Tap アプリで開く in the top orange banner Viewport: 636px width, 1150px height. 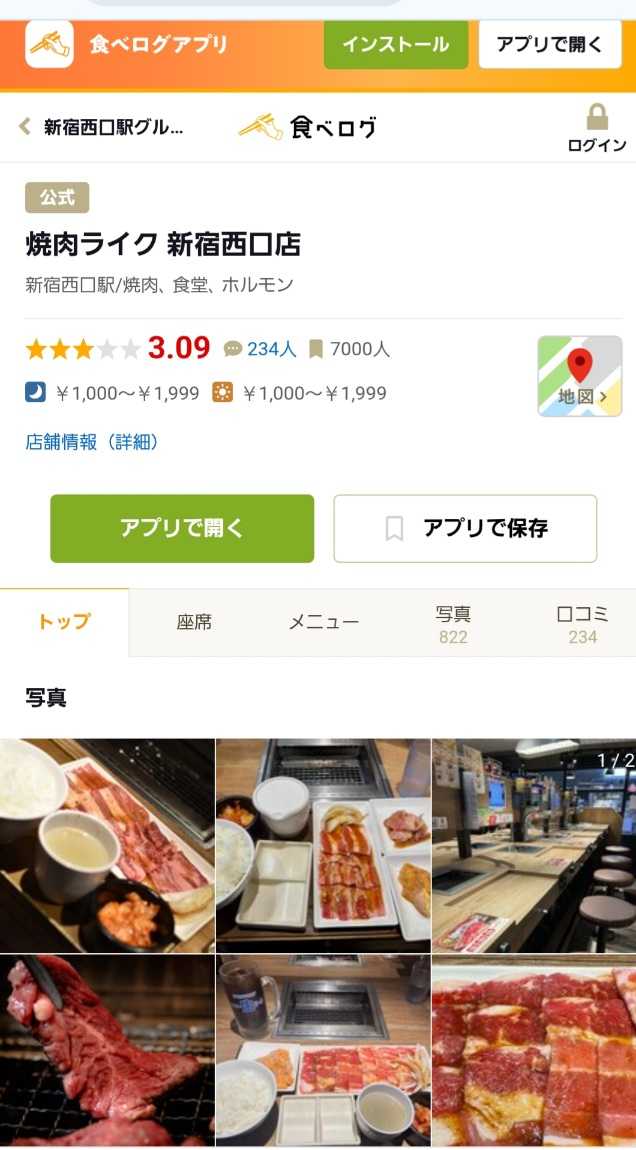pyautogui.click(x=549, y=45)
